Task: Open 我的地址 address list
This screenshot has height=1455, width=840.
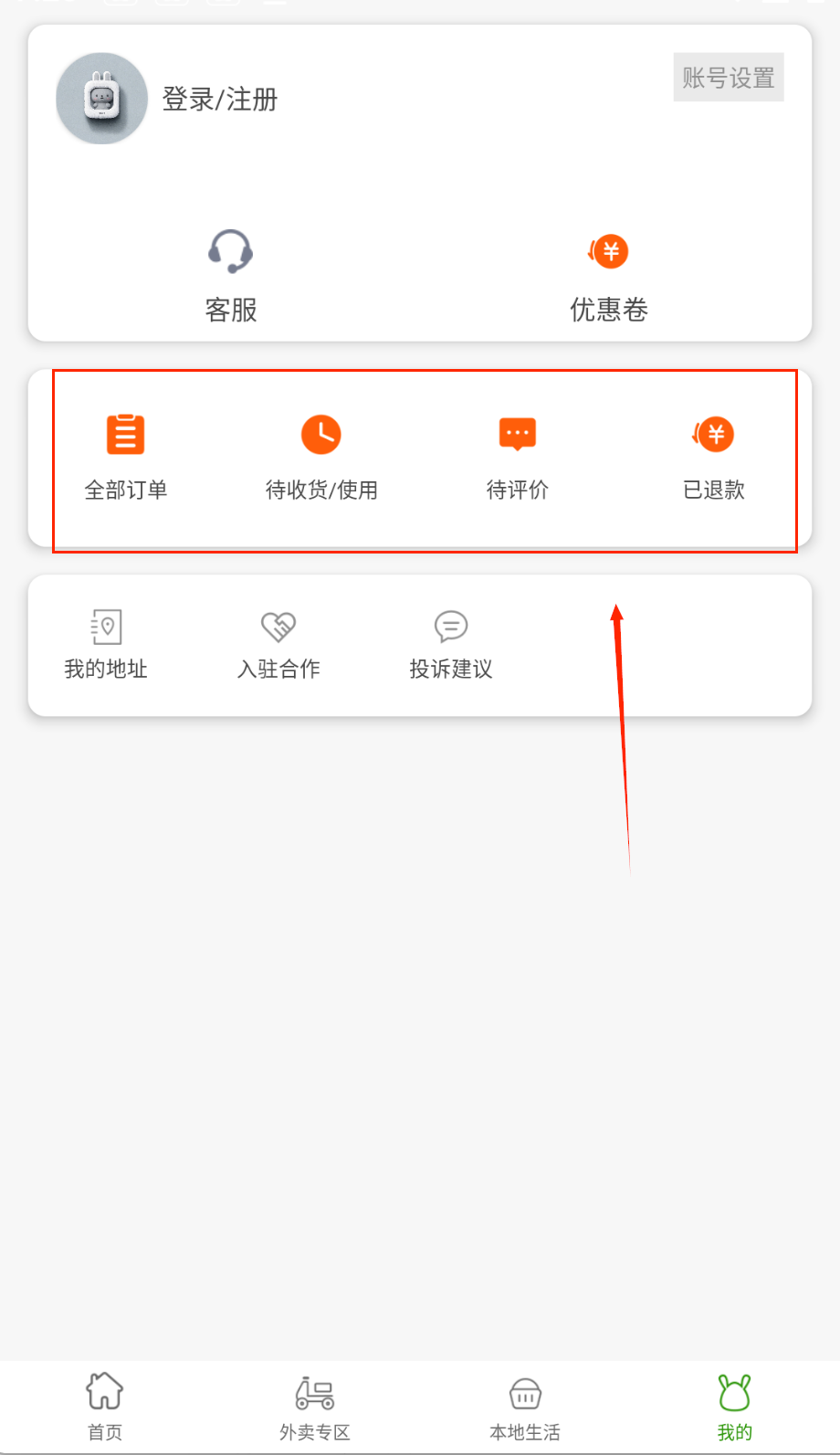Action: [x=106, y=644]
